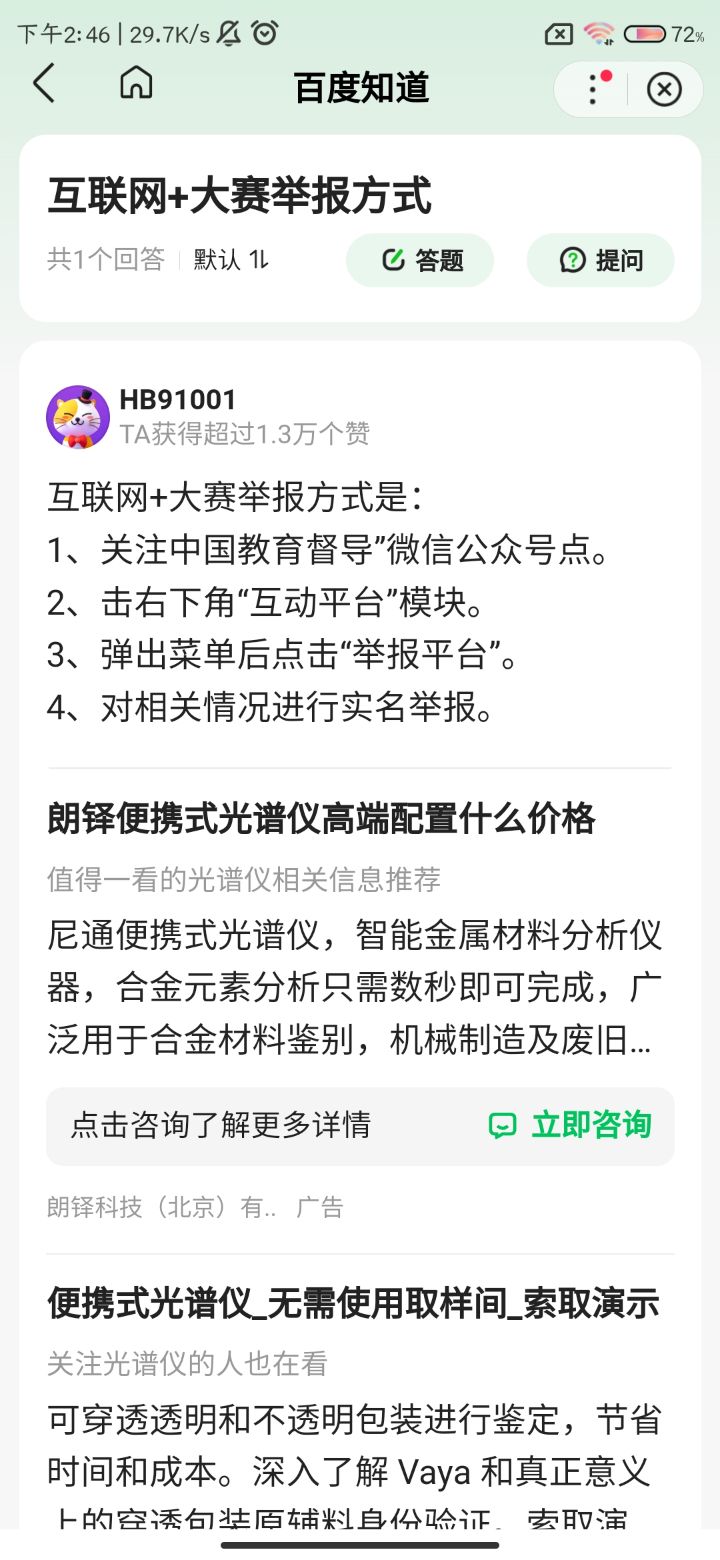
Task: Open the 便携式光谱仪_无需使用取样间_索取演示 ad
Action: point(353,1304)
